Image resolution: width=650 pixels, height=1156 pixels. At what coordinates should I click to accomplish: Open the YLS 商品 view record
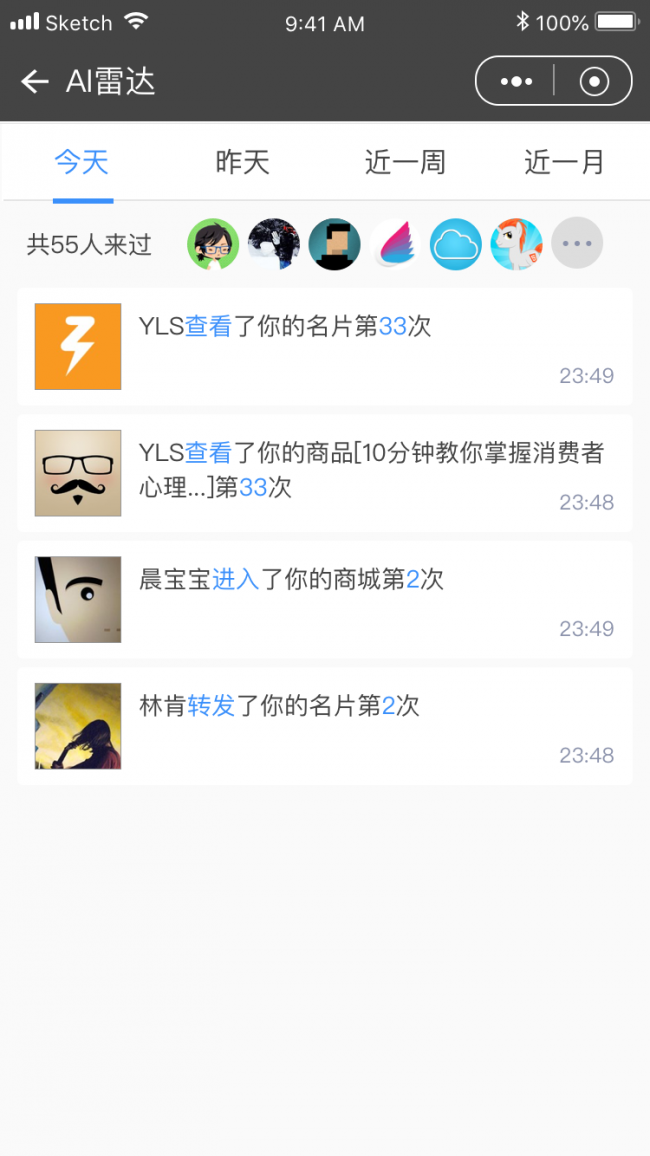coord(325,472)
